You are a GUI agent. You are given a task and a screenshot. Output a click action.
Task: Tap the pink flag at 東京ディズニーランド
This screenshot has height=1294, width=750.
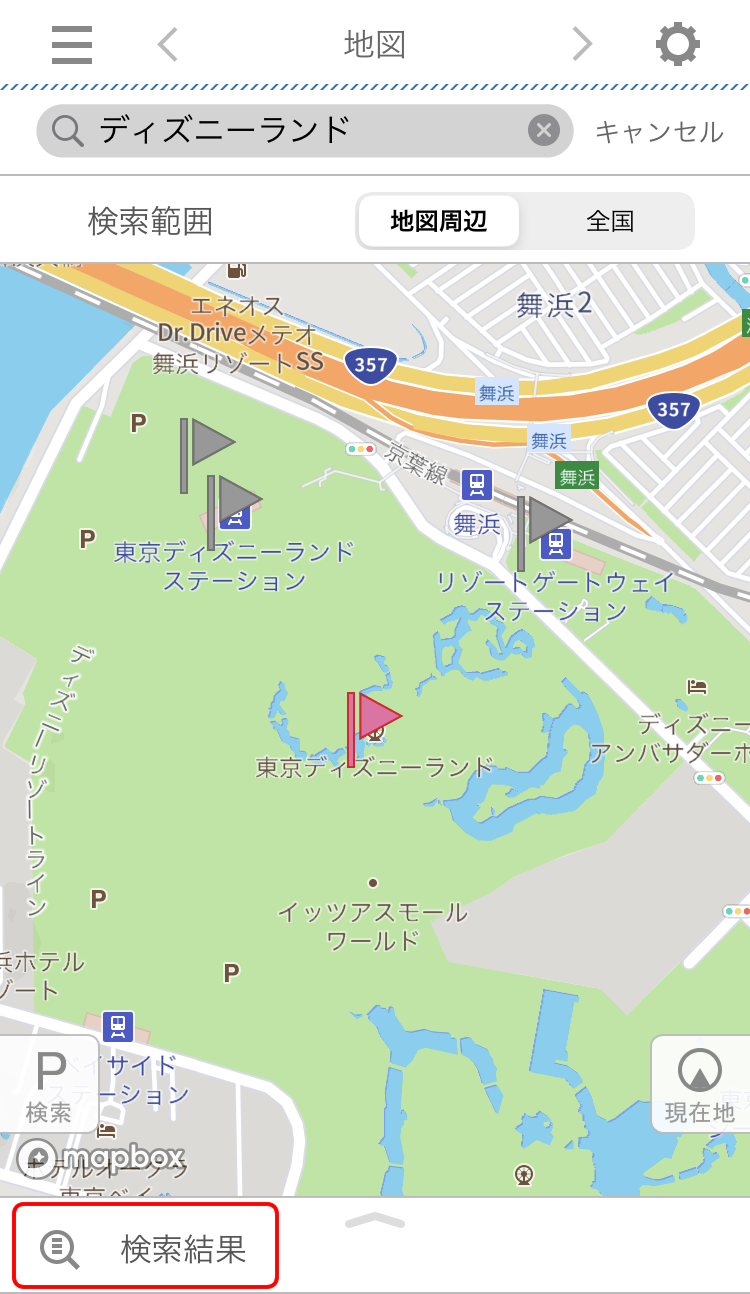pyautogui.click(x=372, y=718)
